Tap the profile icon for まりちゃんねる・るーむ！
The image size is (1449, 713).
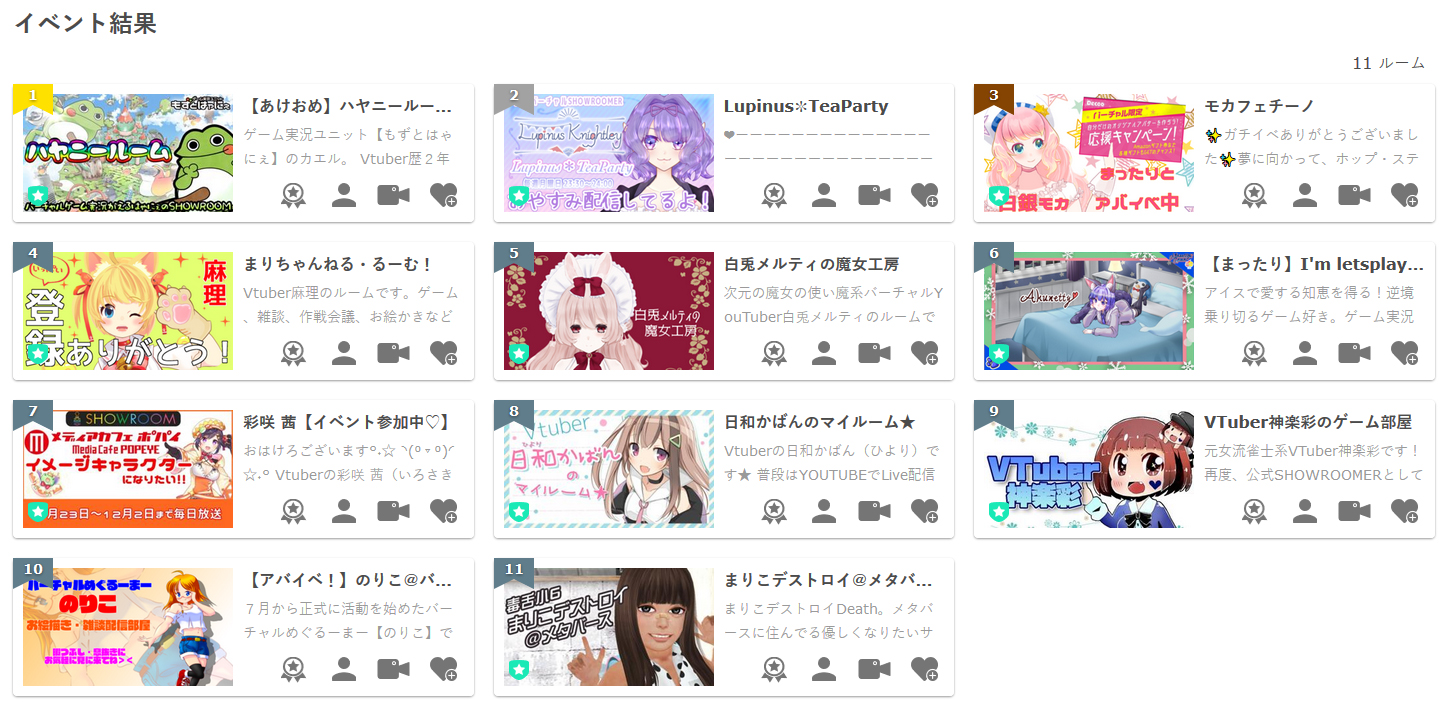pos(344,353)
